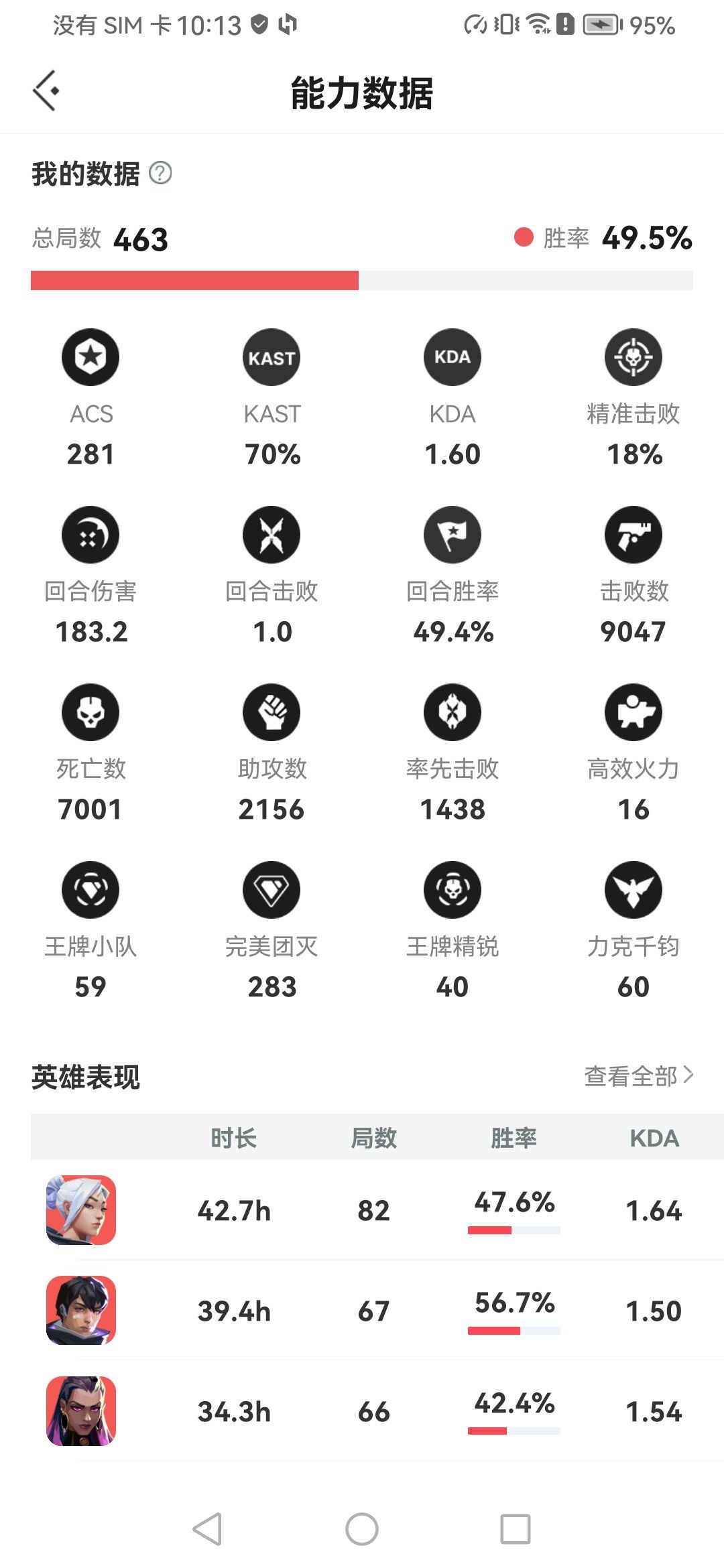Open the KAST statistic icon

click(x=271, y=357)
